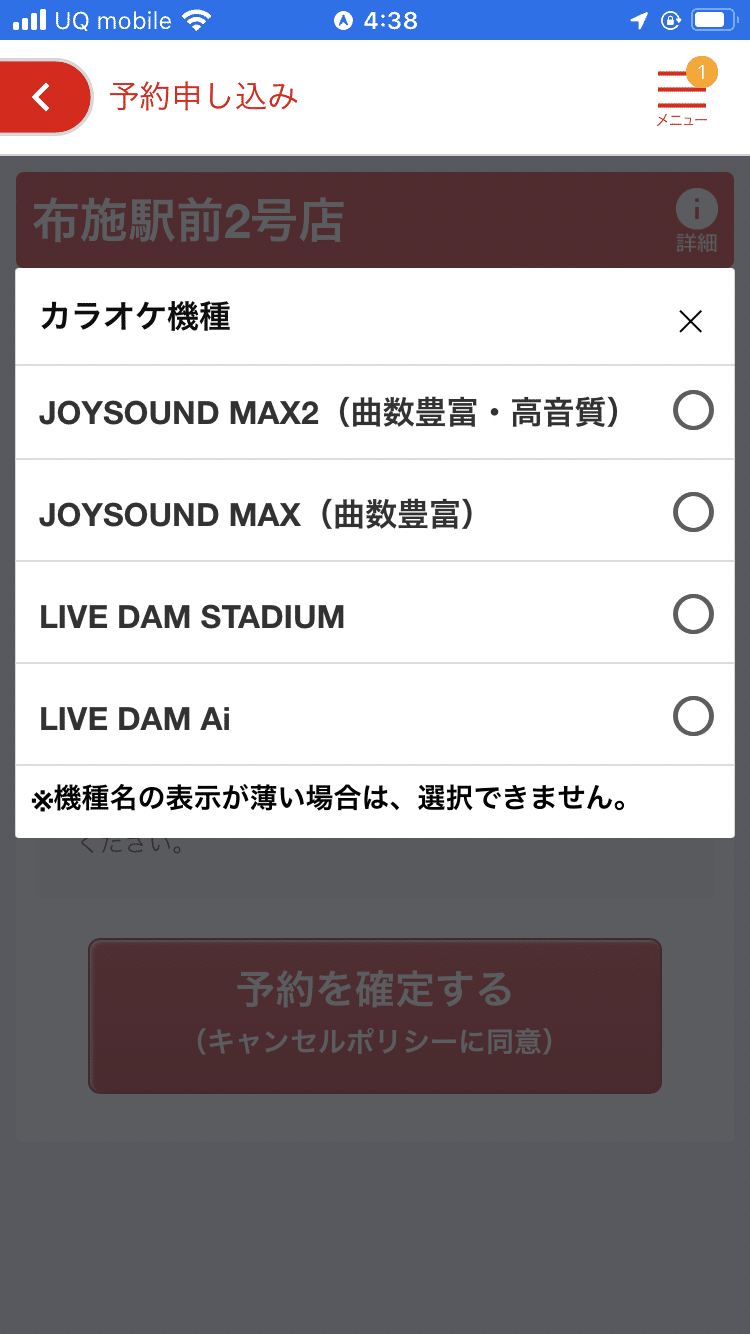Close the カラオケ機種 dialog
The image size is (750, 1334).
(690, 321)
